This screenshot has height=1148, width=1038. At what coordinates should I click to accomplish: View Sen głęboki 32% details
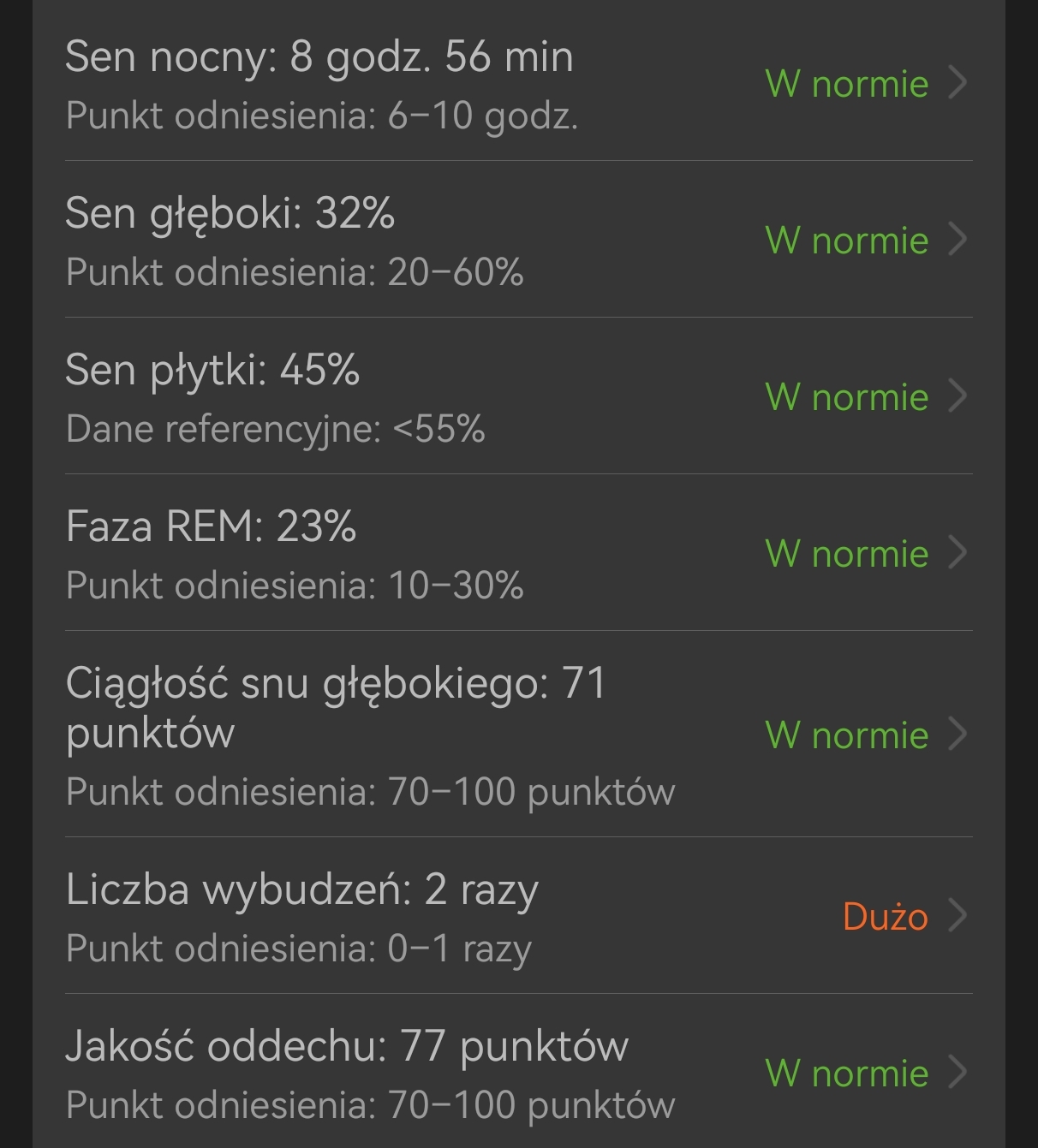tap(518, 241)
